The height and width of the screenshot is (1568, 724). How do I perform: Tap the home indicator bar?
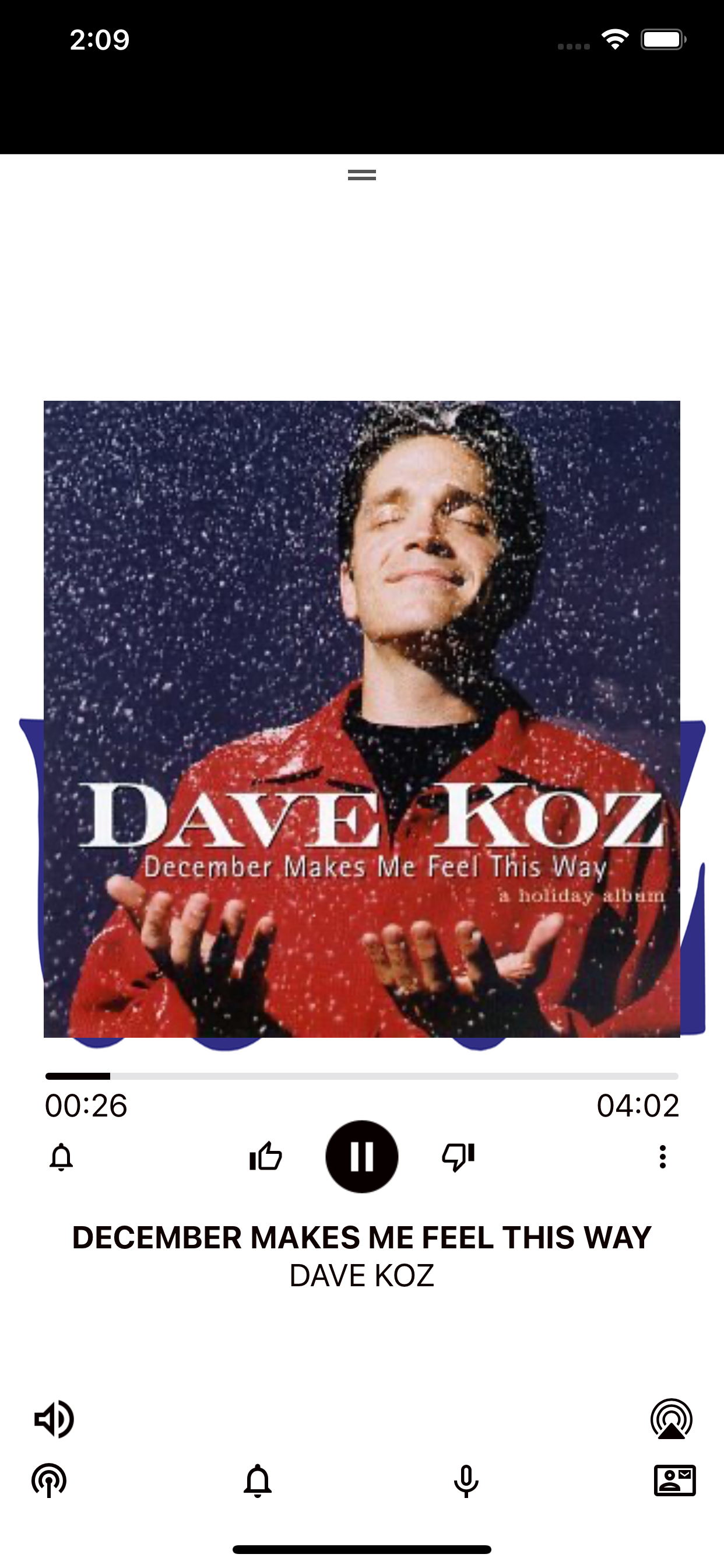point(361,1549)
